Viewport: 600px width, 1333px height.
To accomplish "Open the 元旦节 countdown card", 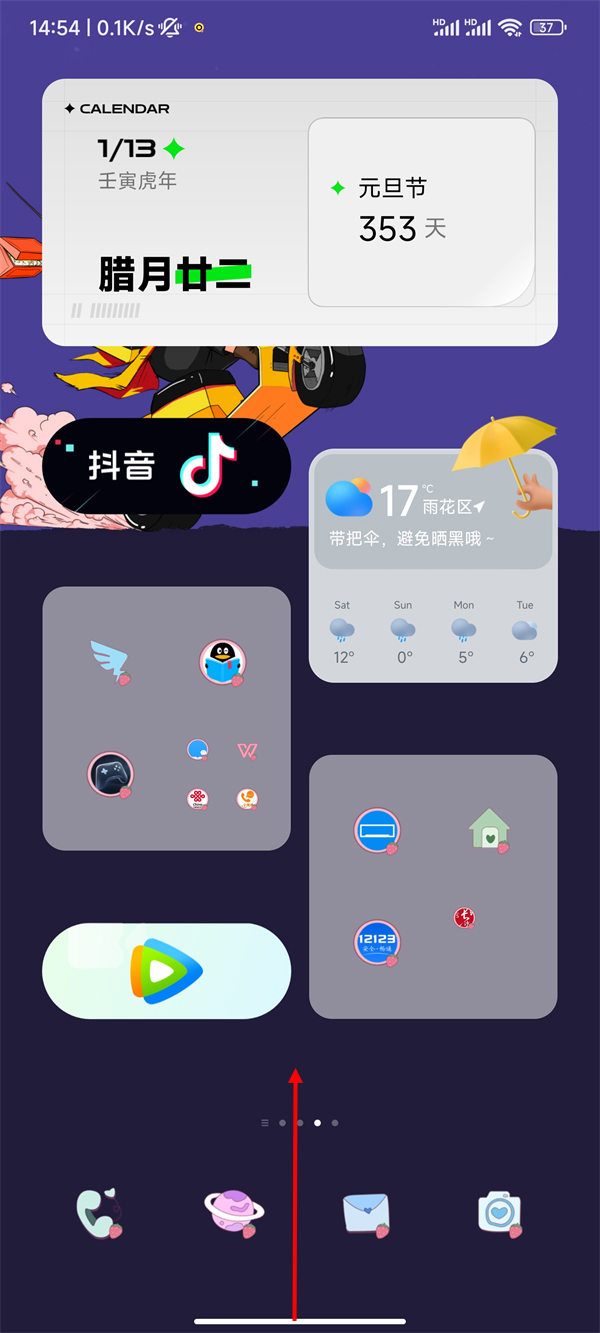I will point(421,212).
